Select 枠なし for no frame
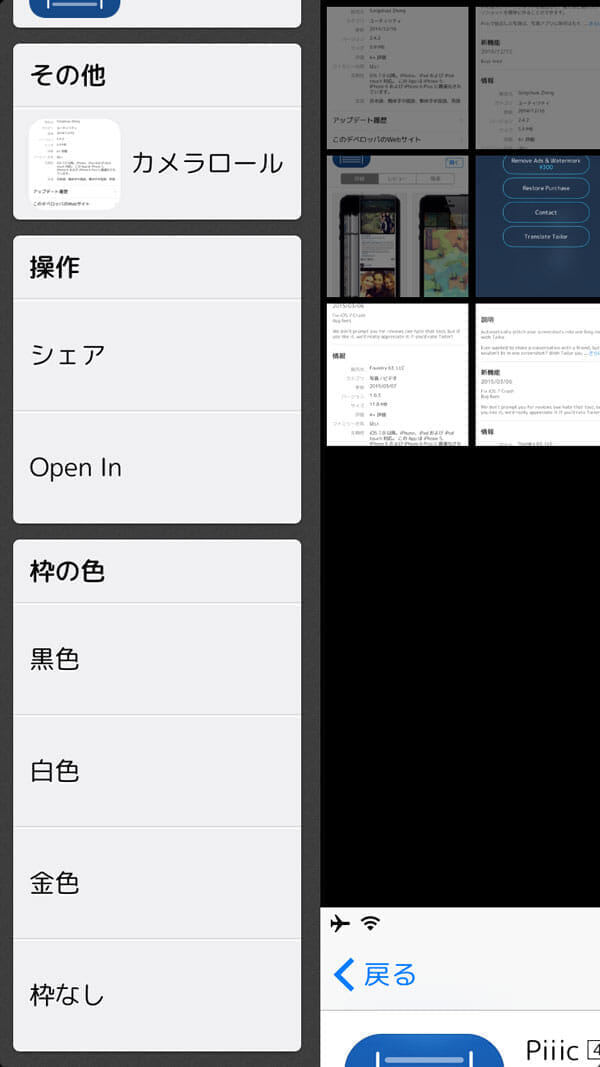This screenshot has width=600, height=1067. pos(157,995)
